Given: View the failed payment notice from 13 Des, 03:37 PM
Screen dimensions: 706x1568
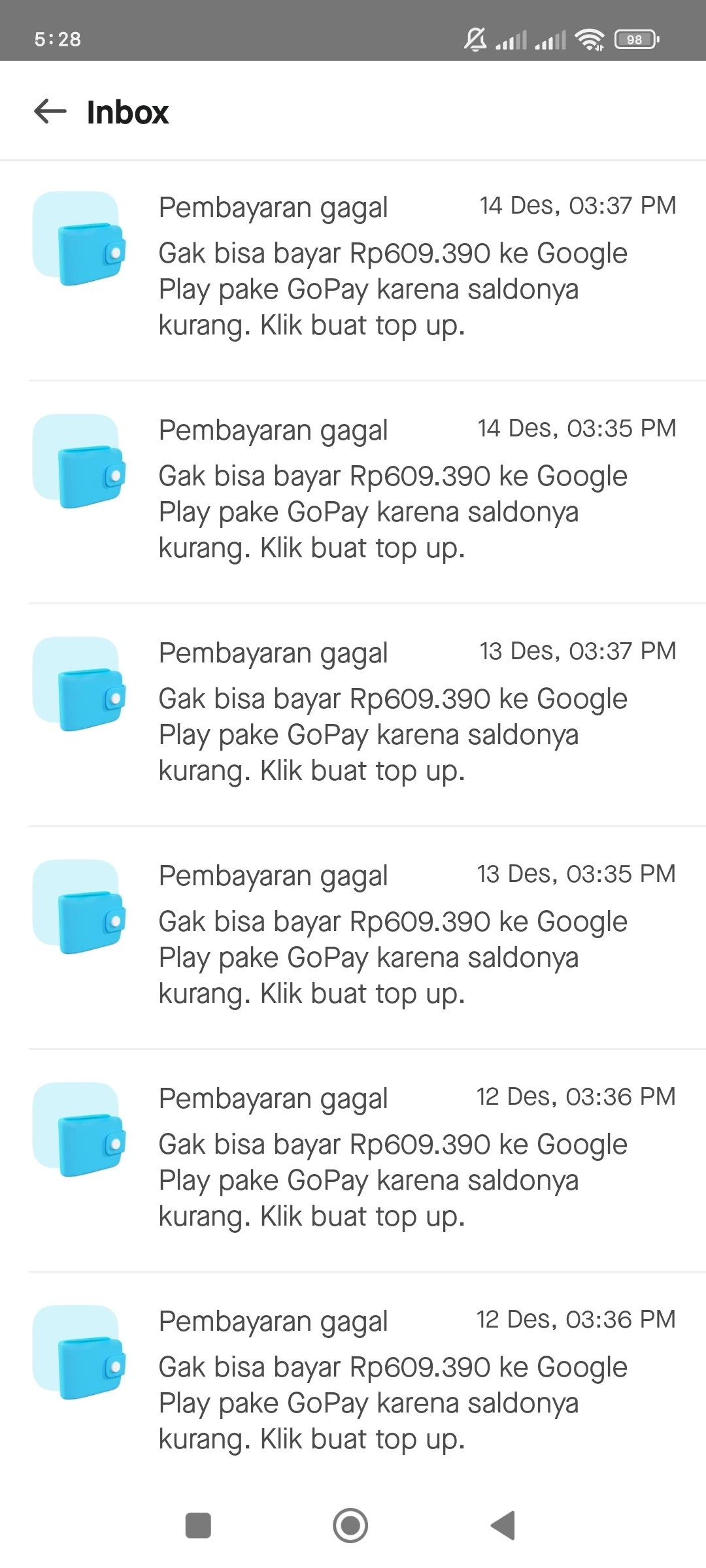Looking at the screenshot, I should pos(392,713).
